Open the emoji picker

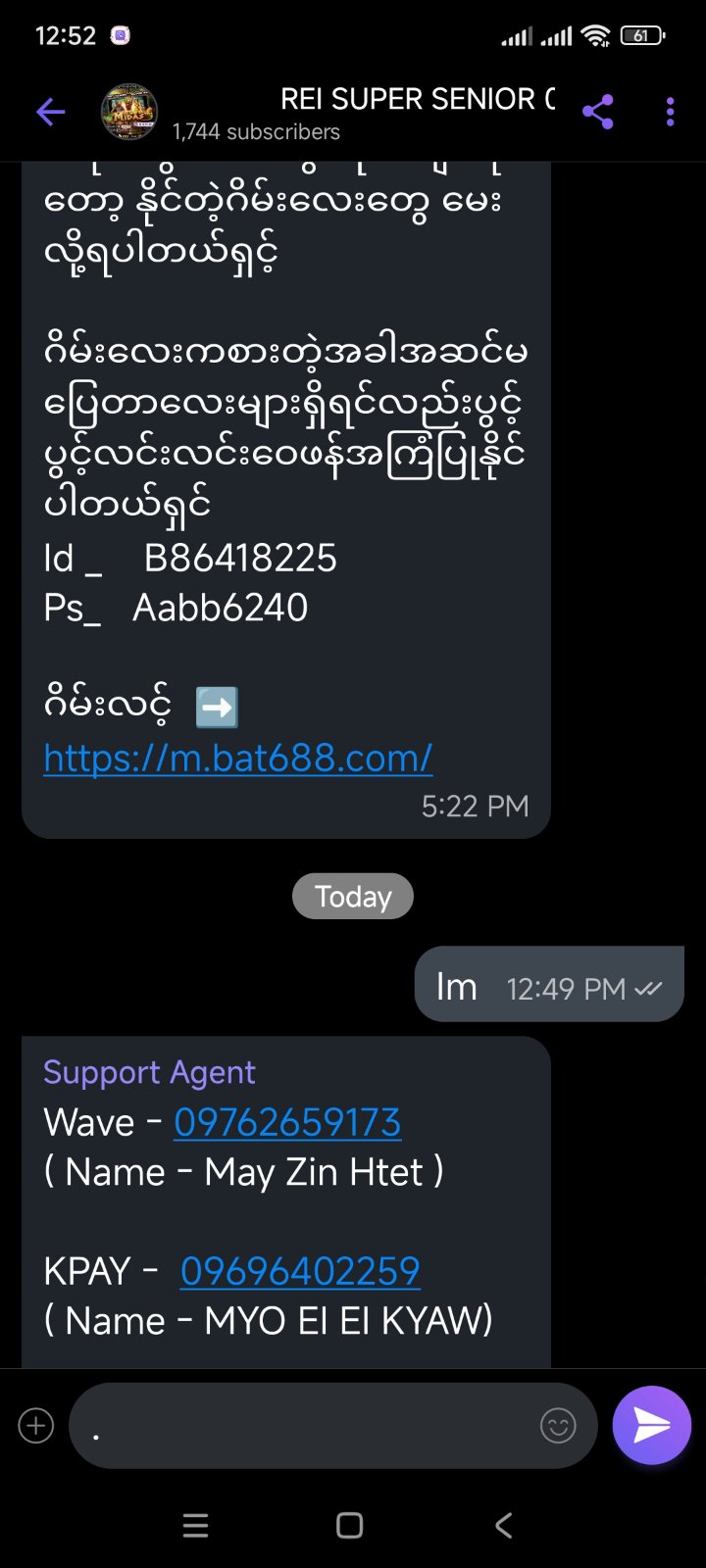tap(558, 1426)
